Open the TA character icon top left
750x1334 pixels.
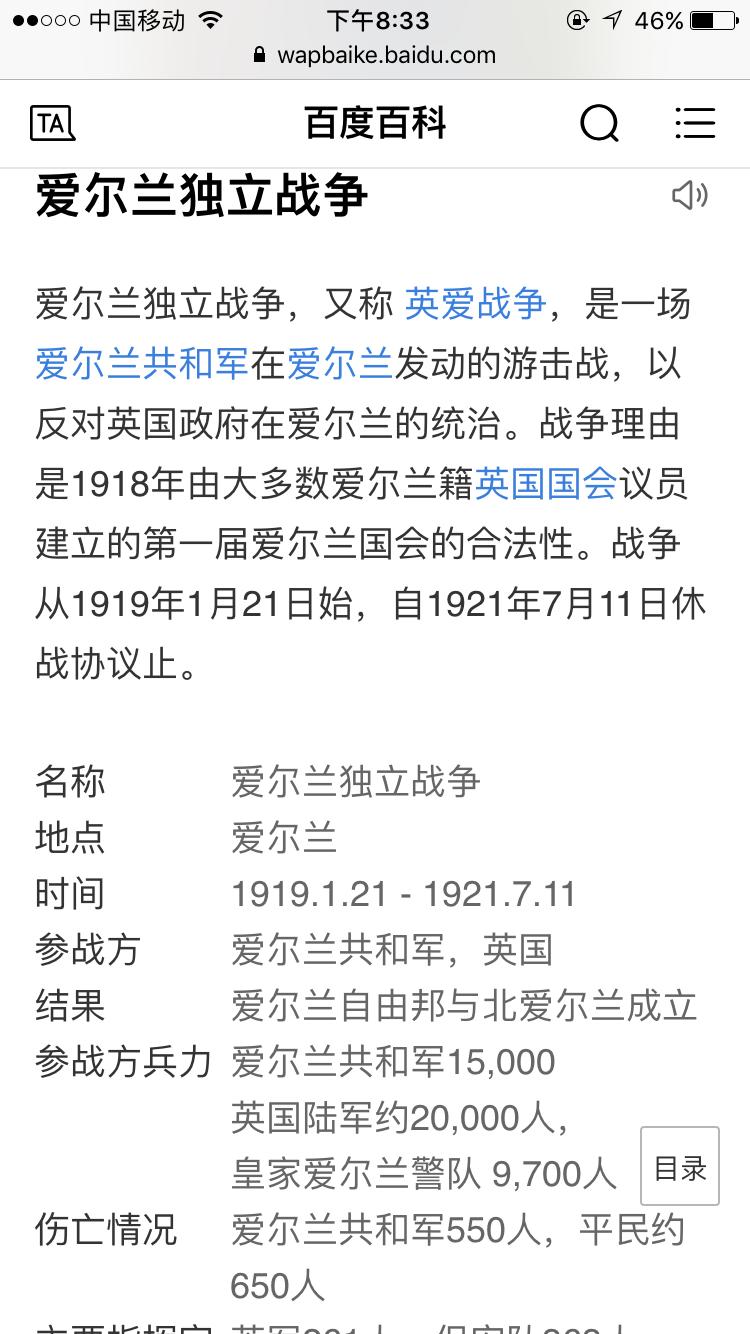coord(52,123)
